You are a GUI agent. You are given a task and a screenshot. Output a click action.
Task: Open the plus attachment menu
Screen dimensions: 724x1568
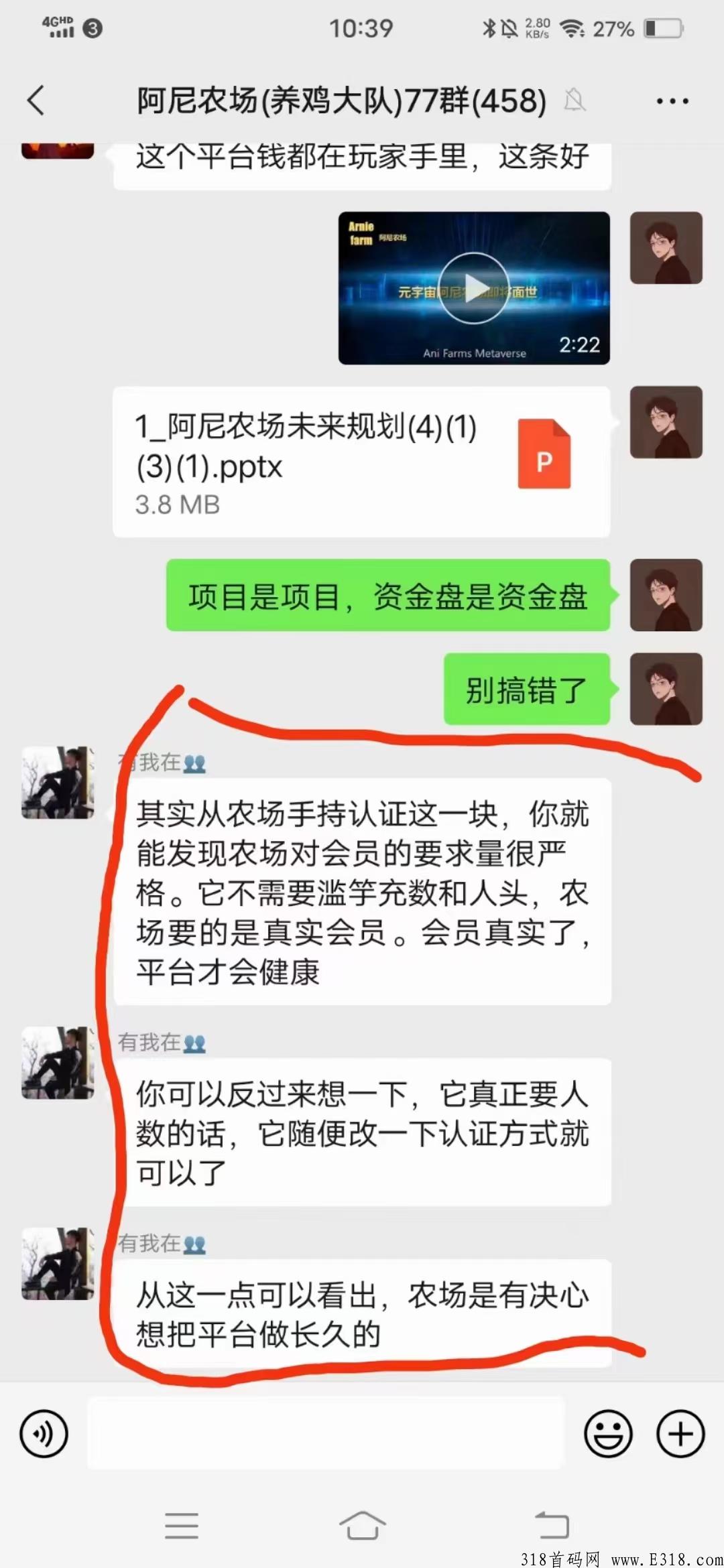point(680,1433)
